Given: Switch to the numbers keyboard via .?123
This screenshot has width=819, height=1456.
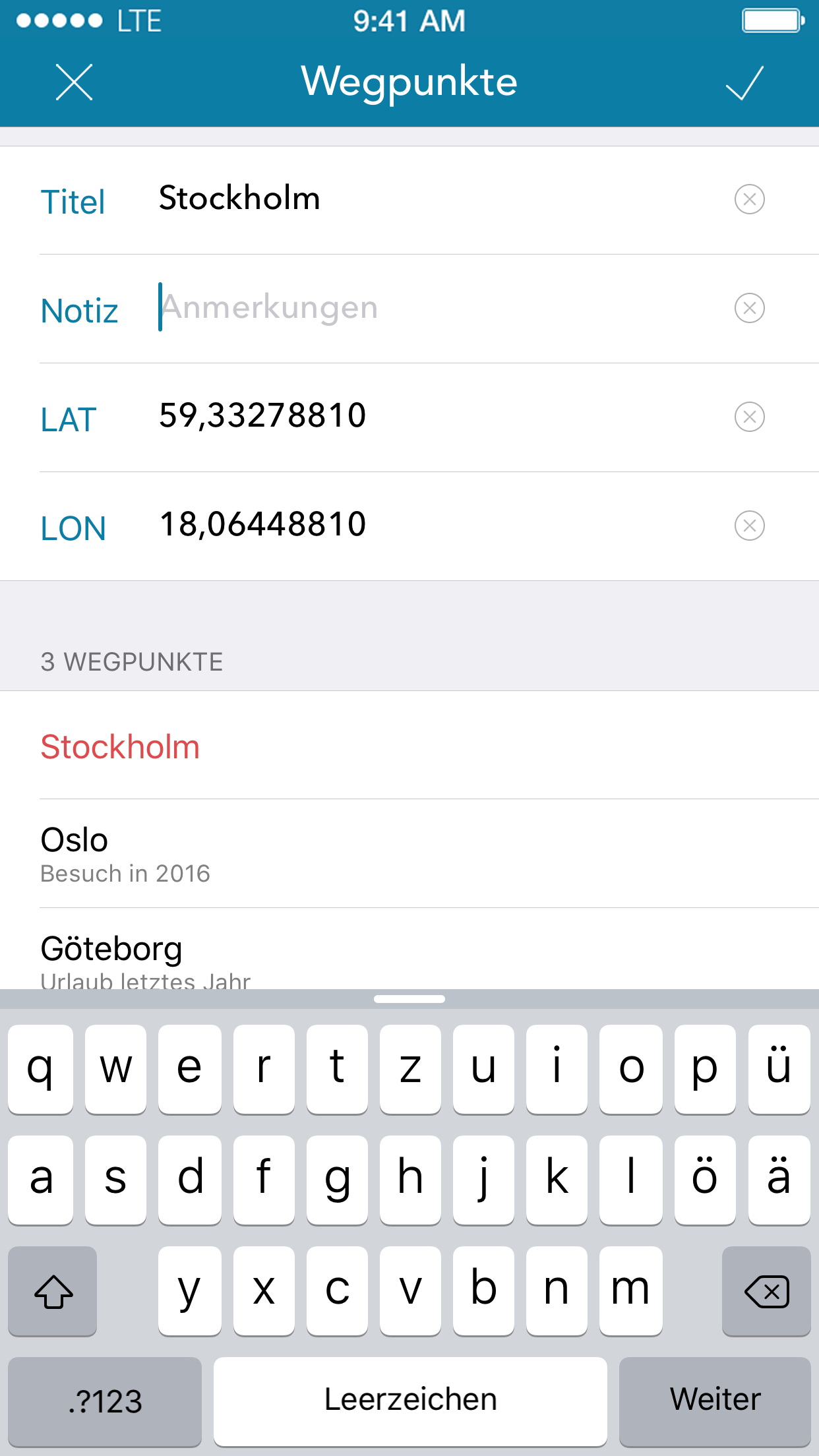Looking at the screenshot, I should (104, 1400).
